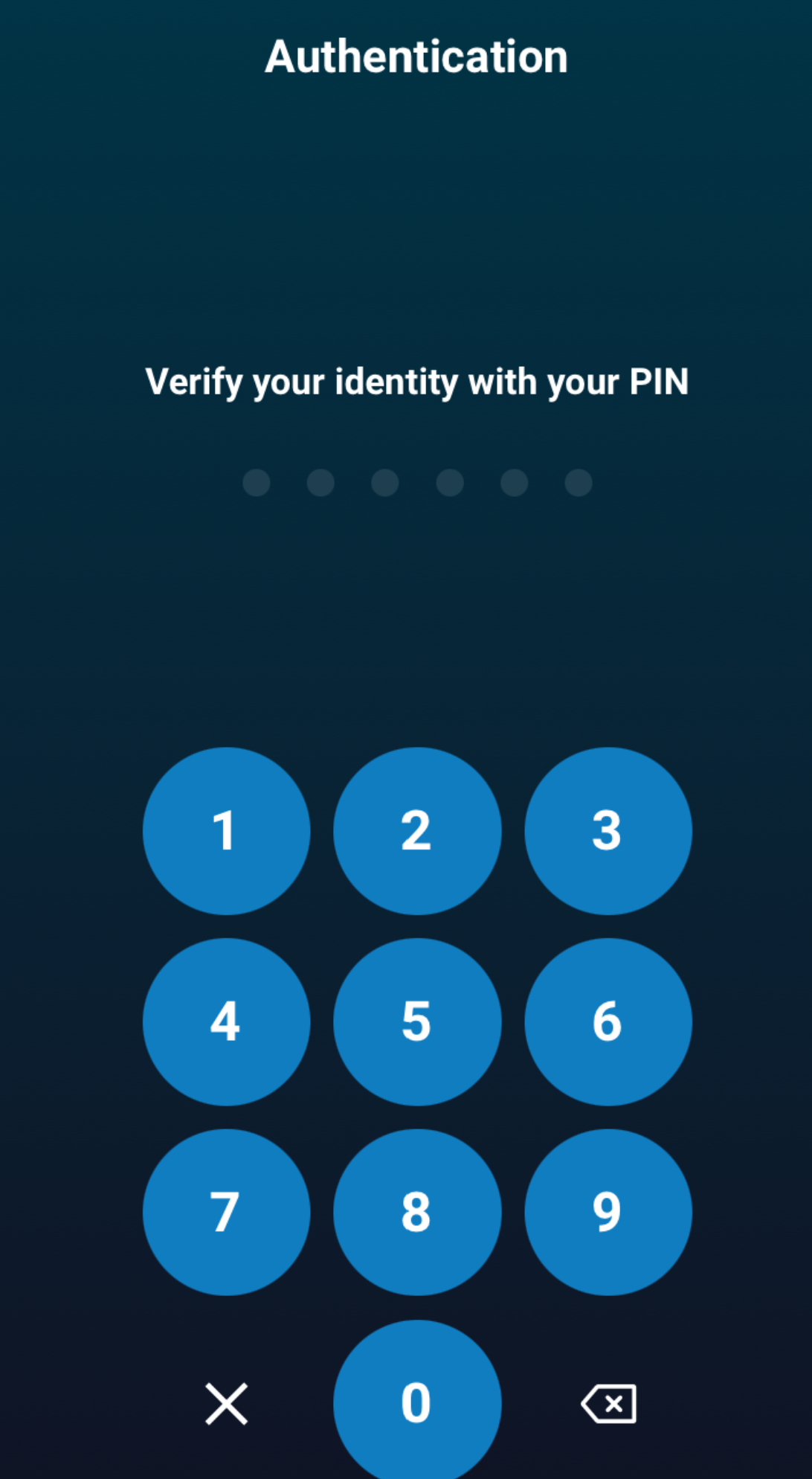
Task: Tap the number 6 key
Action: [608, 1021]
